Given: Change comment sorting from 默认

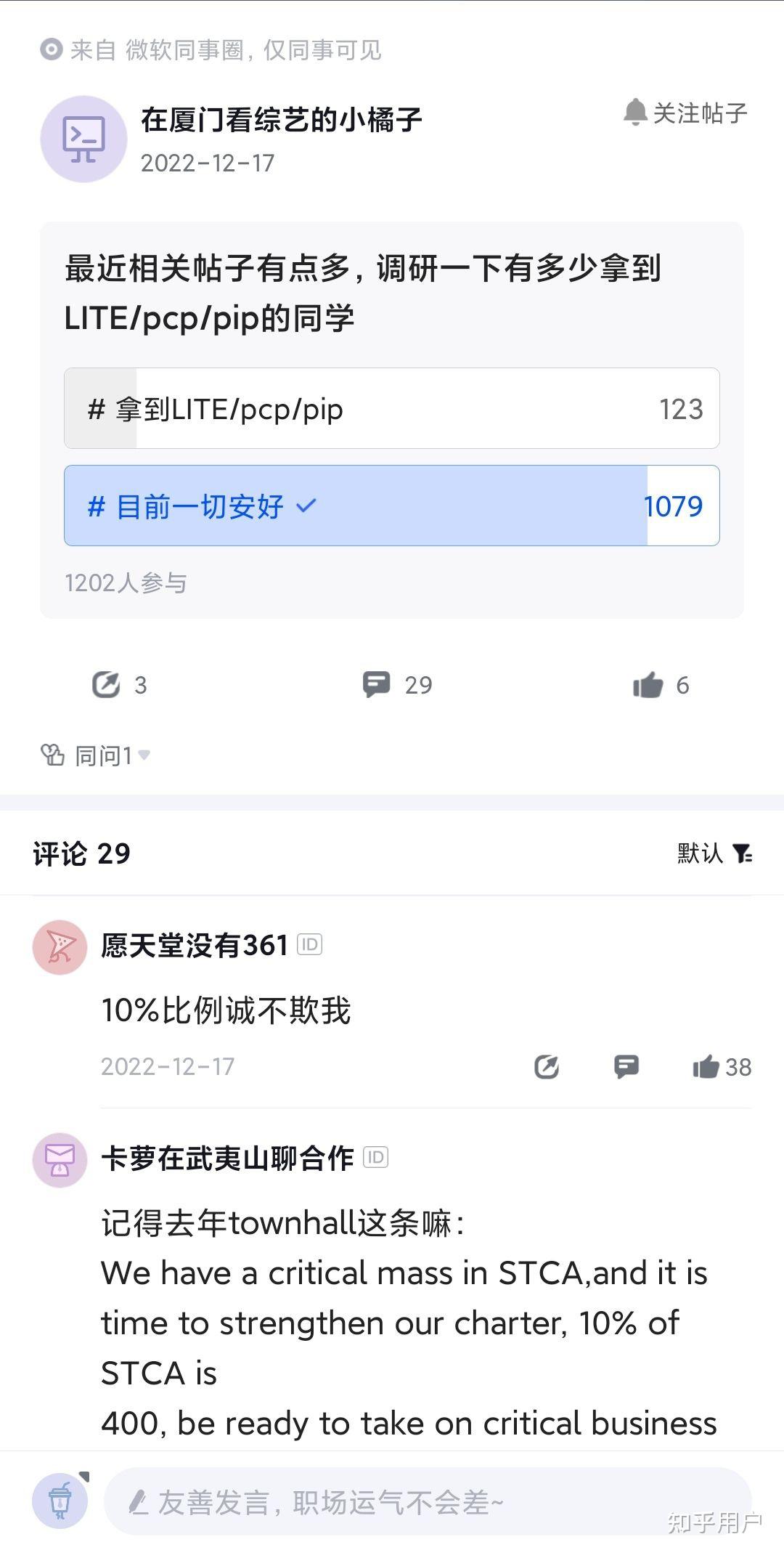Looking at the screenshot, I should (x=715, y=853).
